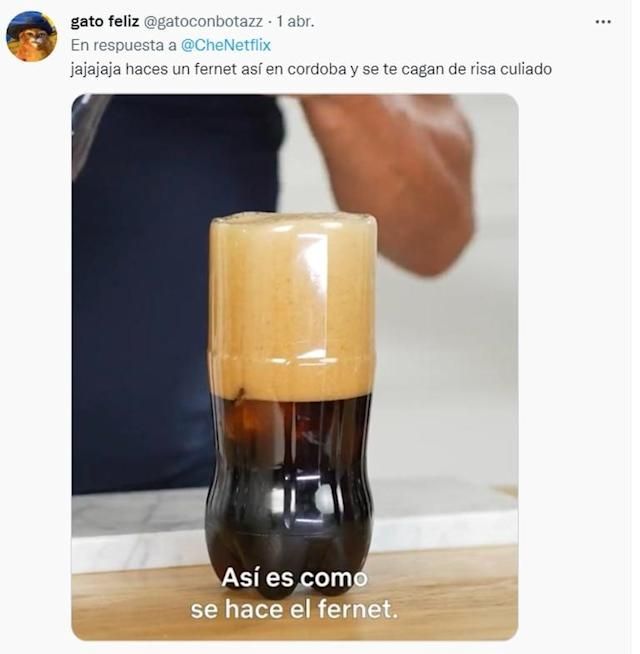View the gato feliz profile via display name
640x654 pixels.
point(104,21)
